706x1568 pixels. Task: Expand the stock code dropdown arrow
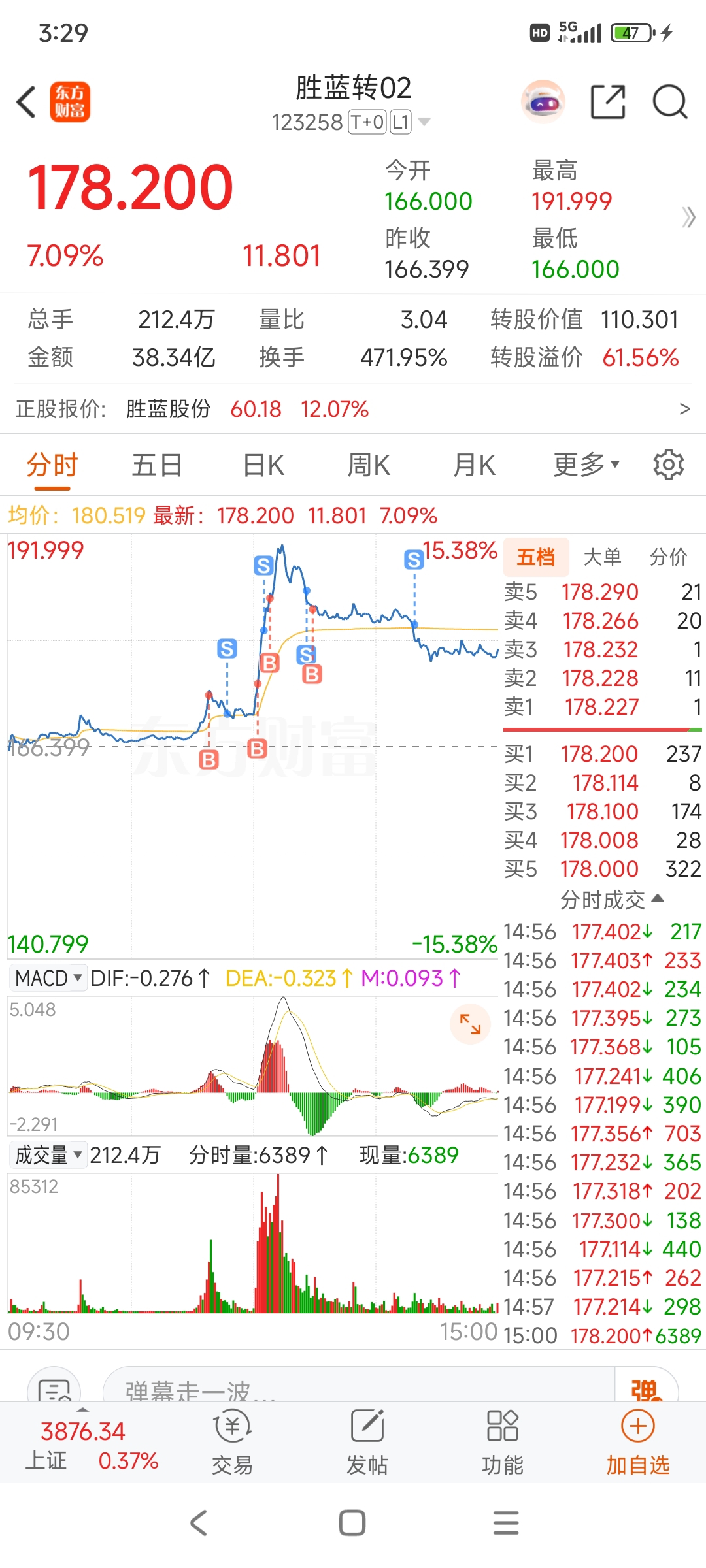424,122
